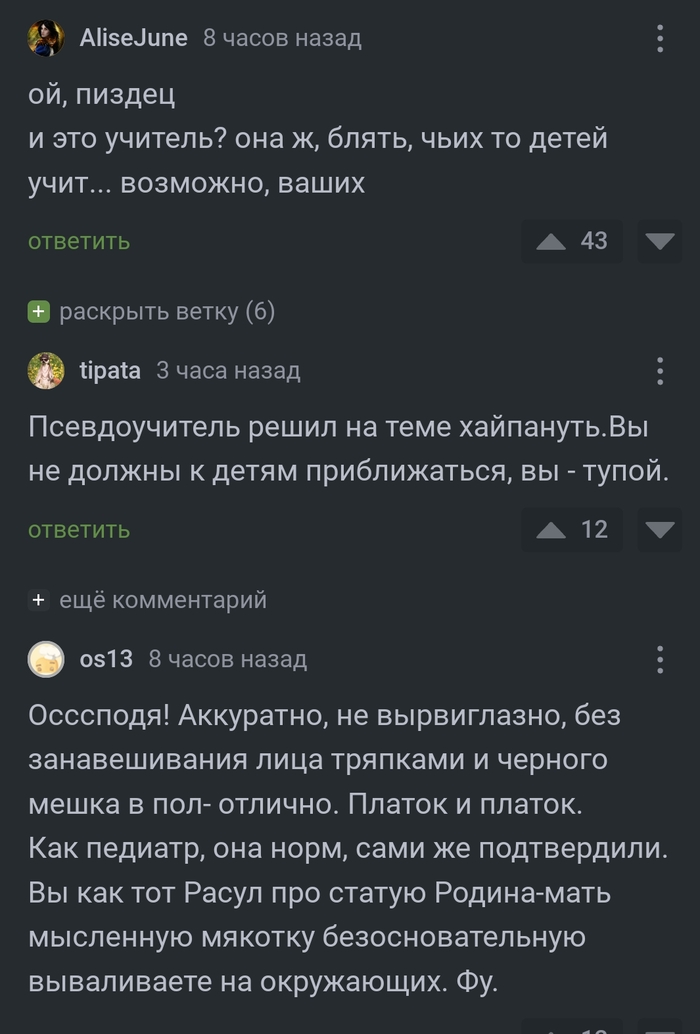
Task: Expand the branch of 6 replies
Action: pos(151,312)
